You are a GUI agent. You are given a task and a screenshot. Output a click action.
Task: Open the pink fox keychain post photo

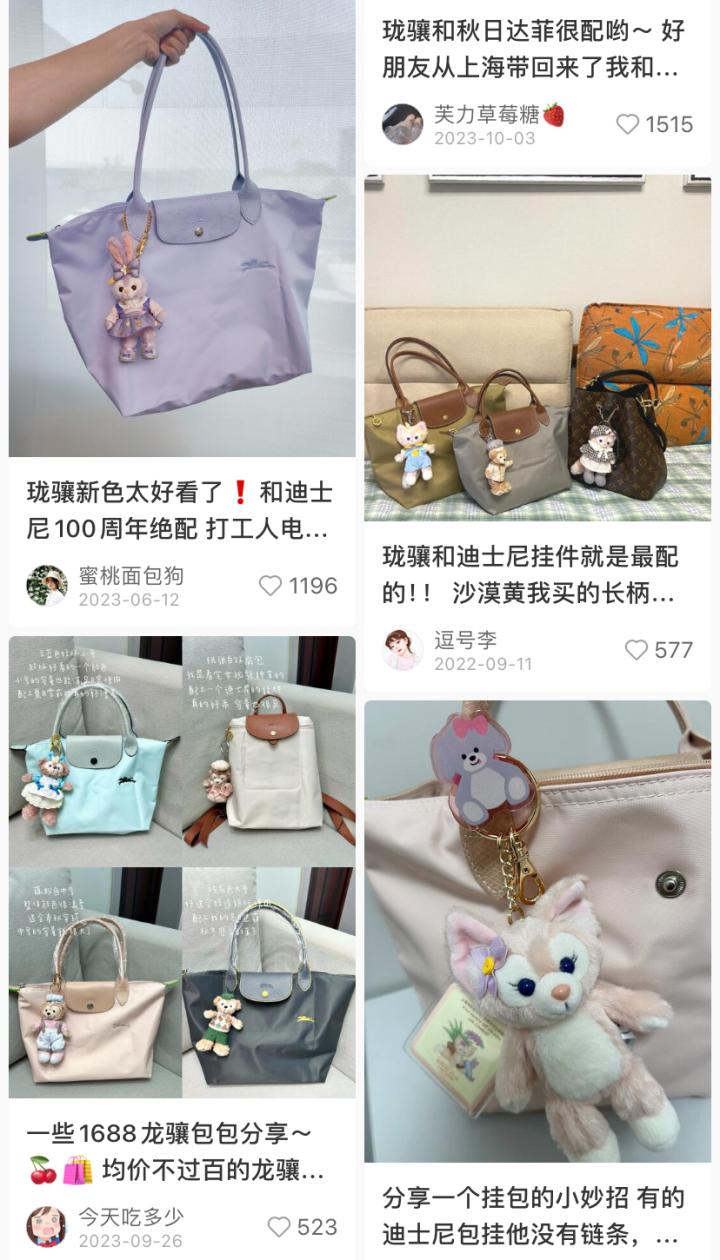point(537,930)
